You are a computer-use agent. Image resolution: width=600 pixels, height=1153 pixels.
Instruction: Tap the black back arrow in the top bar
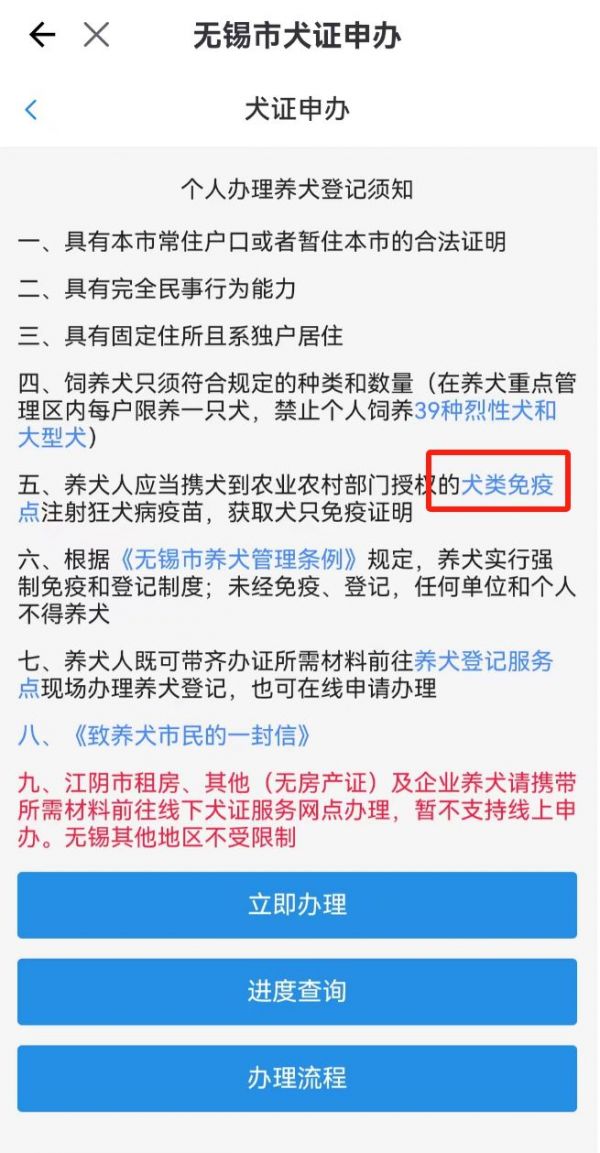(x=42, y=35)
